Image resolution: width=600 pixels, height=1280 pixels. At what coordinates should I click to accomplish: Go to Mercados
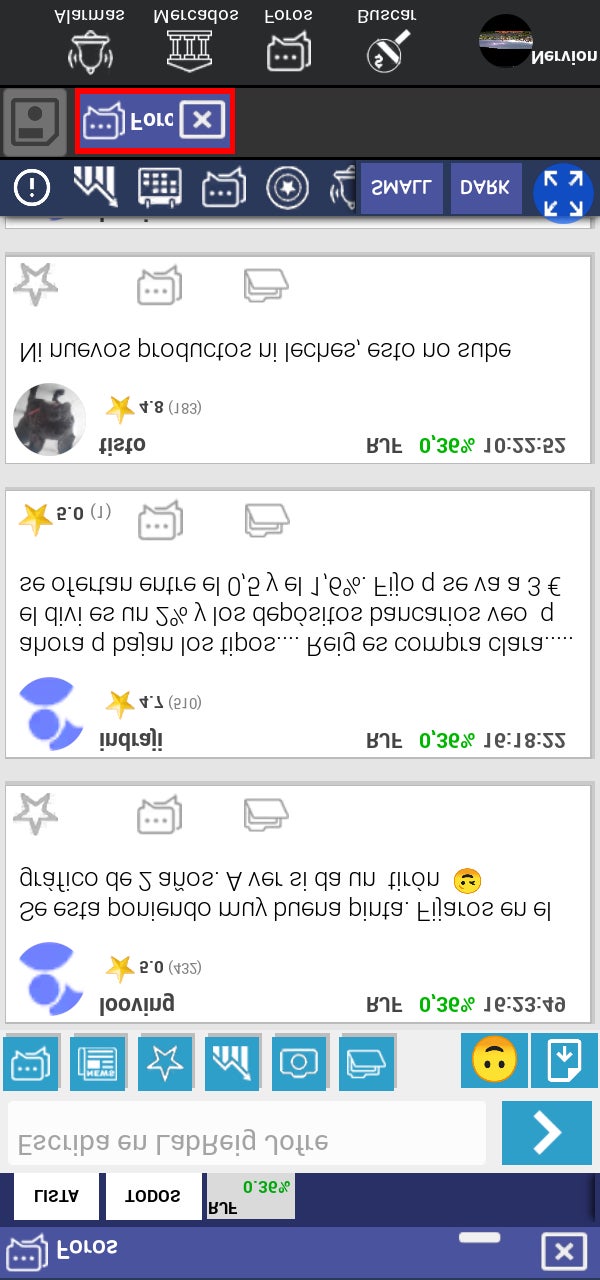point(195,40)
